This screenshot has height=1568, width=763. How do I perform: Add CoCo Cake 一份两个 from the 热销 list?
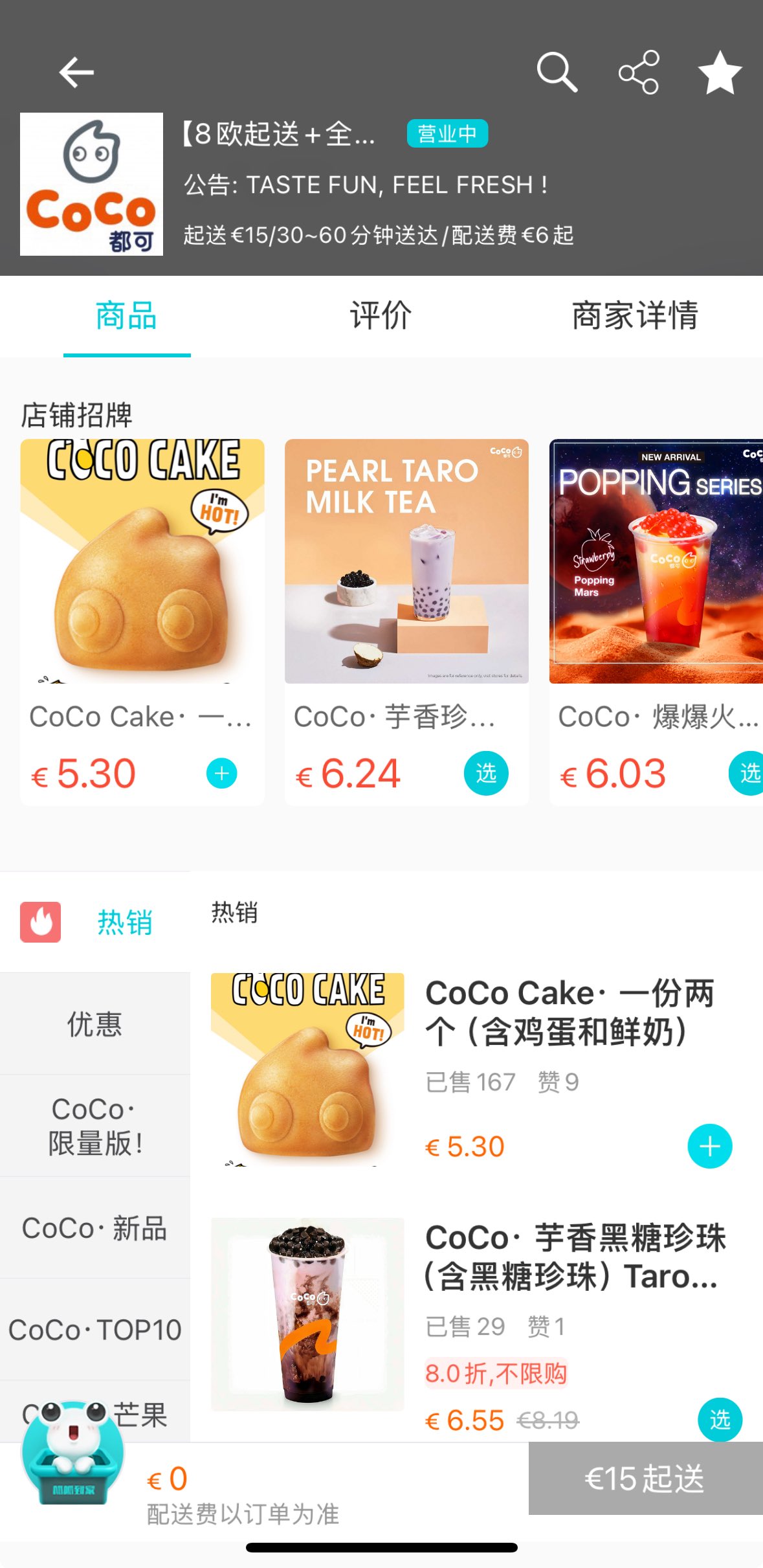pyautogui.click(x=709, y=1146)
